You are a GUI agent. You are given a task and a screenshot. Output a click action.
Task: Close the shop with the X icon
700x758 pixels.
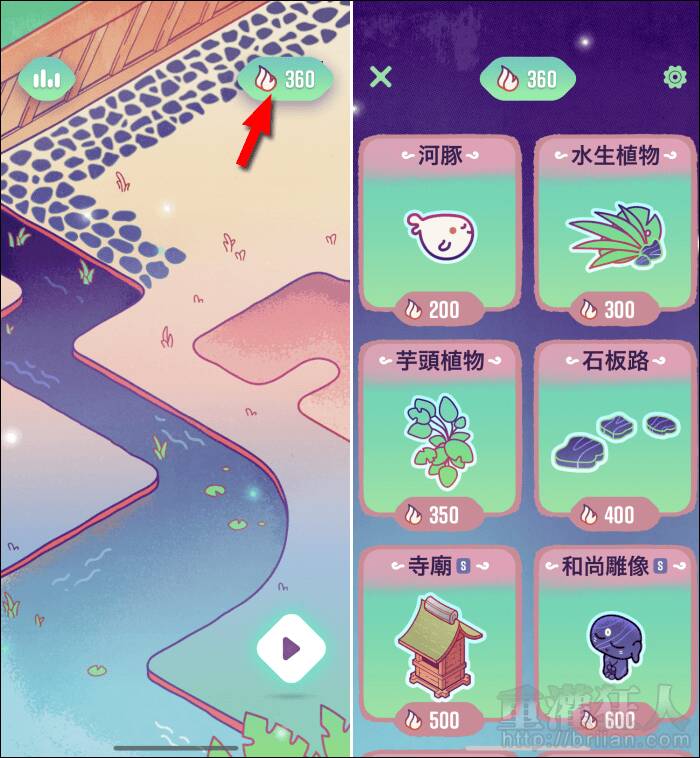[x=380, y=78]
